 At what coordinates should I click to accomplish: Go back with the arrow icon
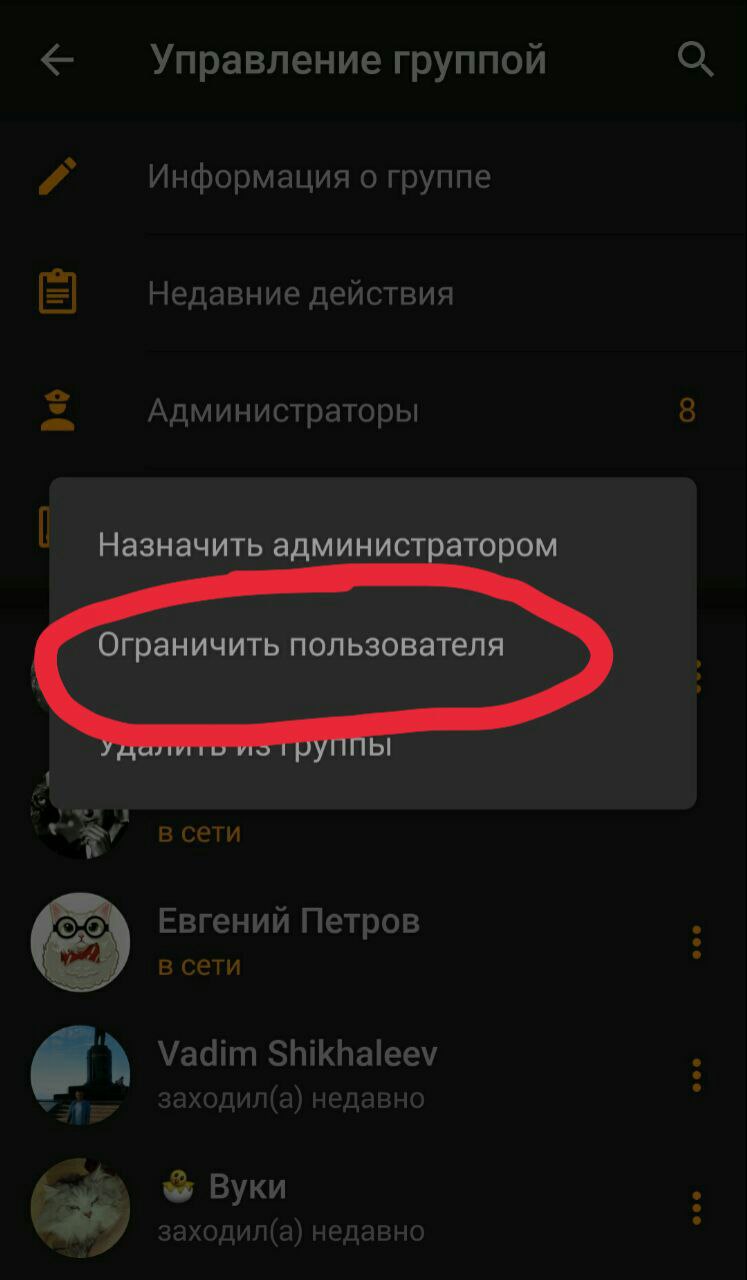click(57, 60)
